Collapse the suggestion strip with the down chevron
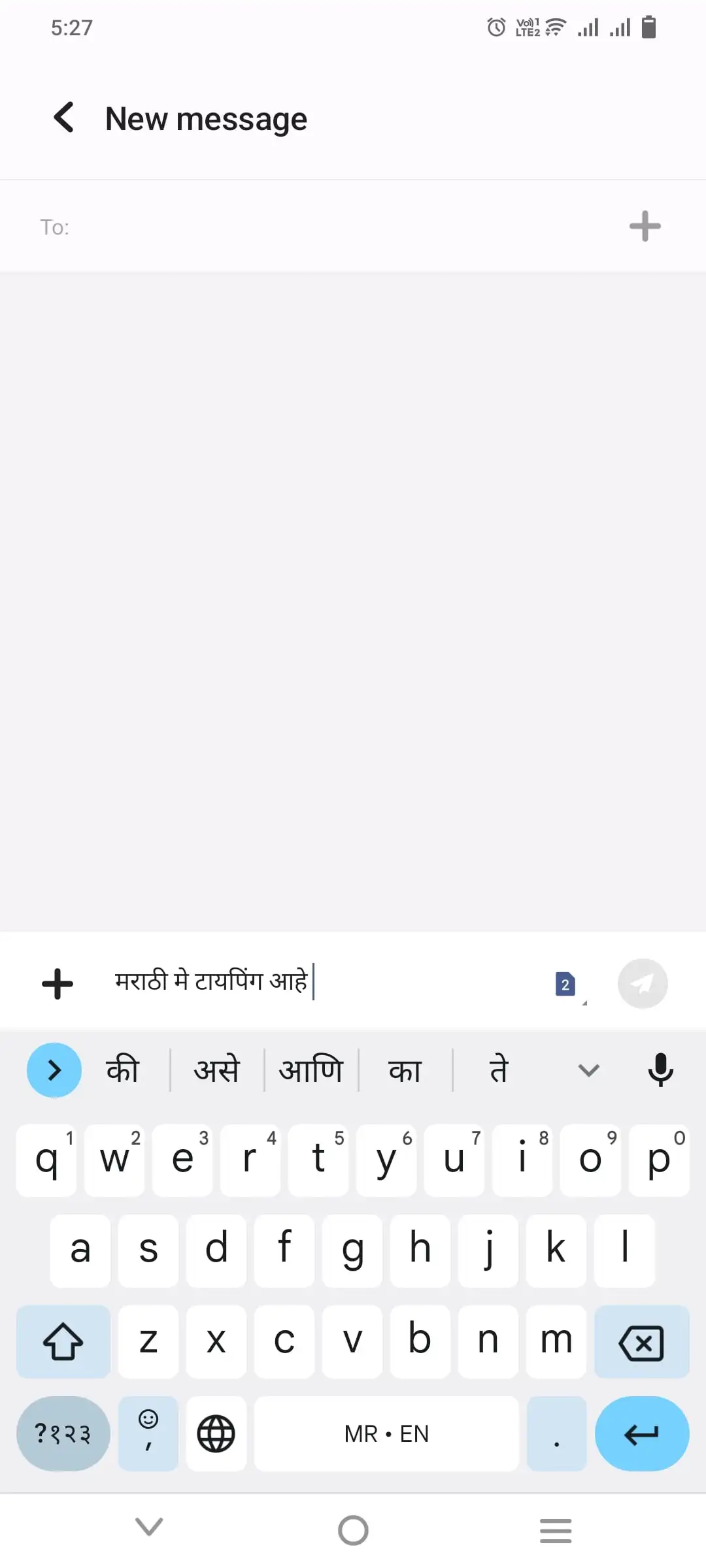 point(588,1070)
